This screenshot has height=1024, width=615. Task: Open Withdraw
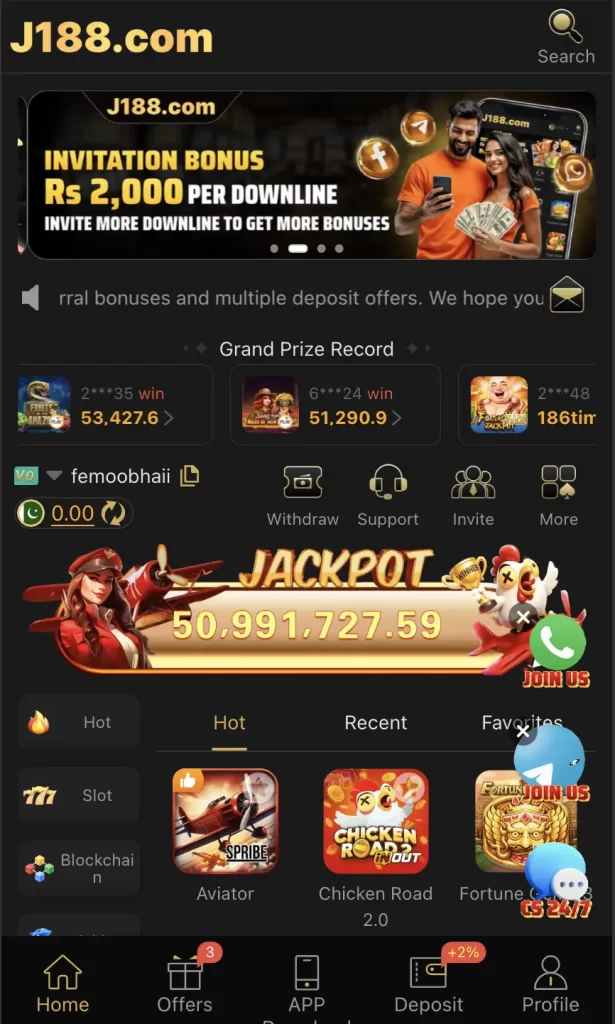tap(302, 495)
